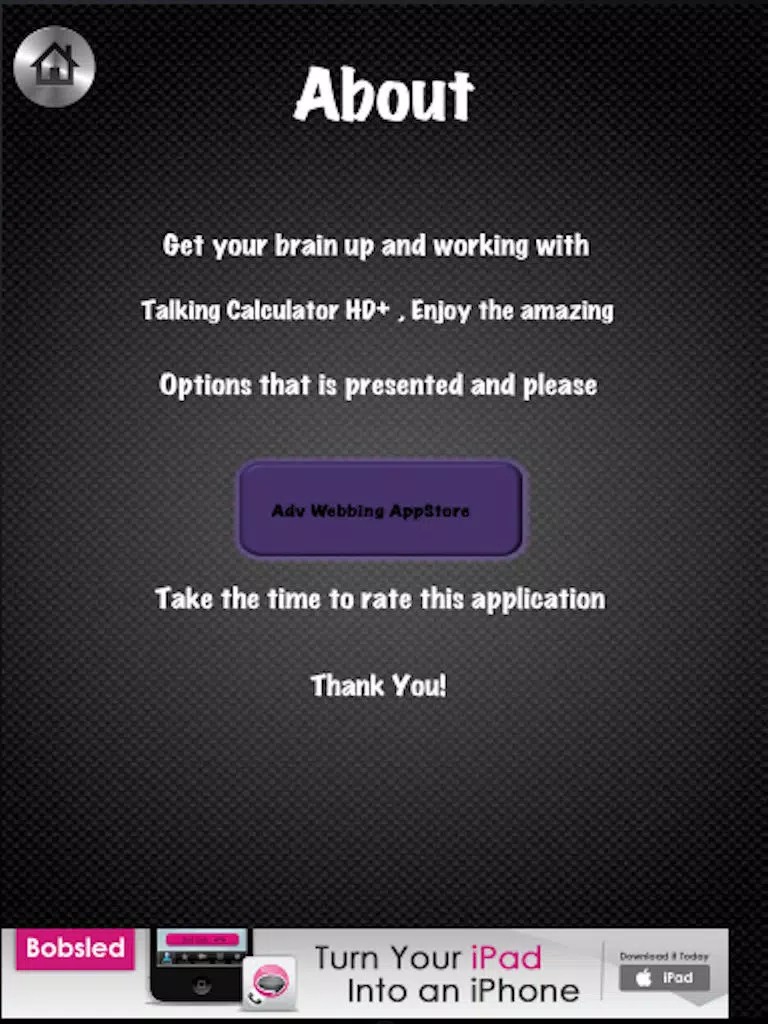The image size is (768, 1024).
Task: Open the Adv Webbing AppStore button
Action: click(380, 510)
